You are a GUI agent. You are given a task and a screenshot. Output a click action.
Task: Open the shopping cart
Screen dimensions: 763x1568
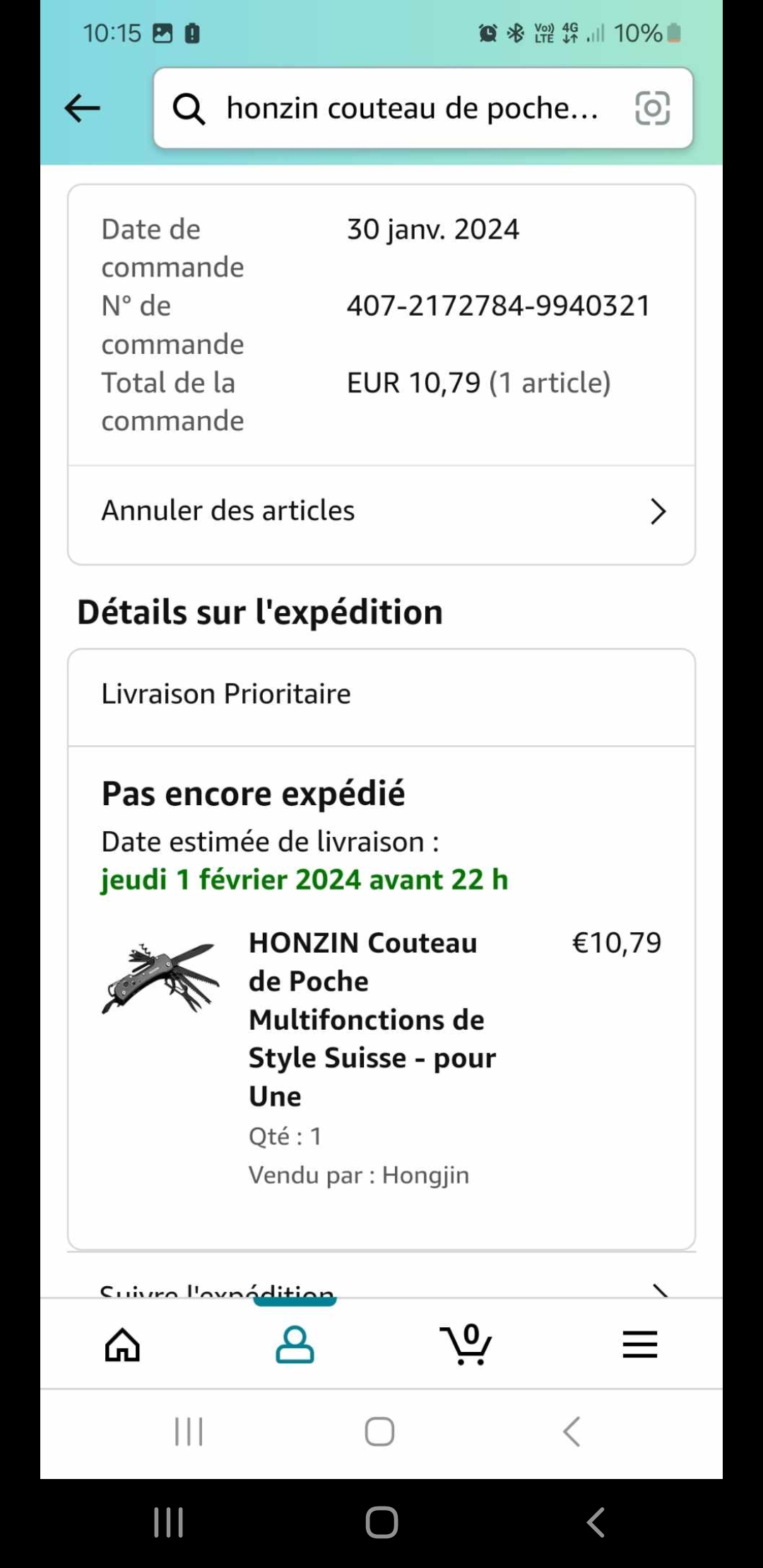tap(466, 1344)
